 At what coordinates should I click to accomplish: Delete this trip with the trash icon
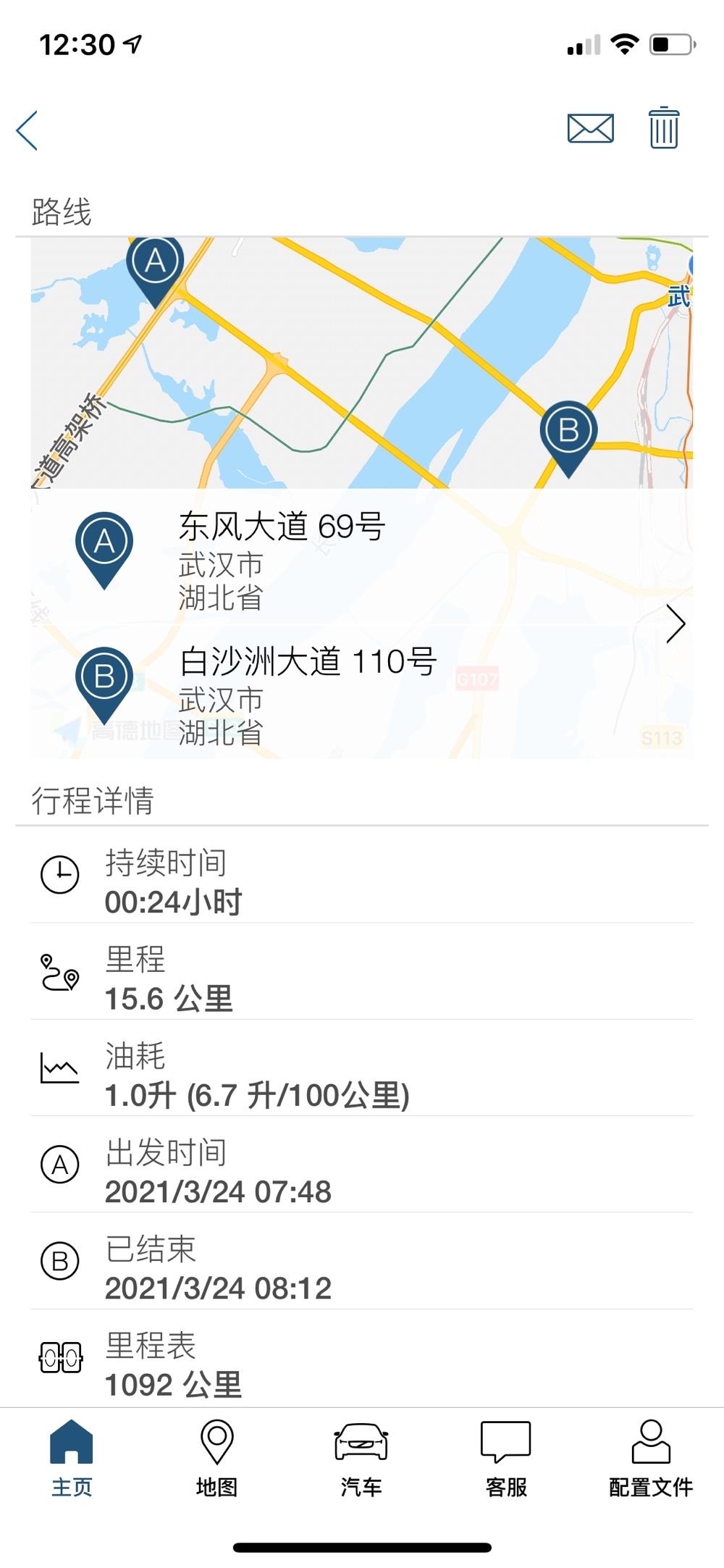coord(663,128)
